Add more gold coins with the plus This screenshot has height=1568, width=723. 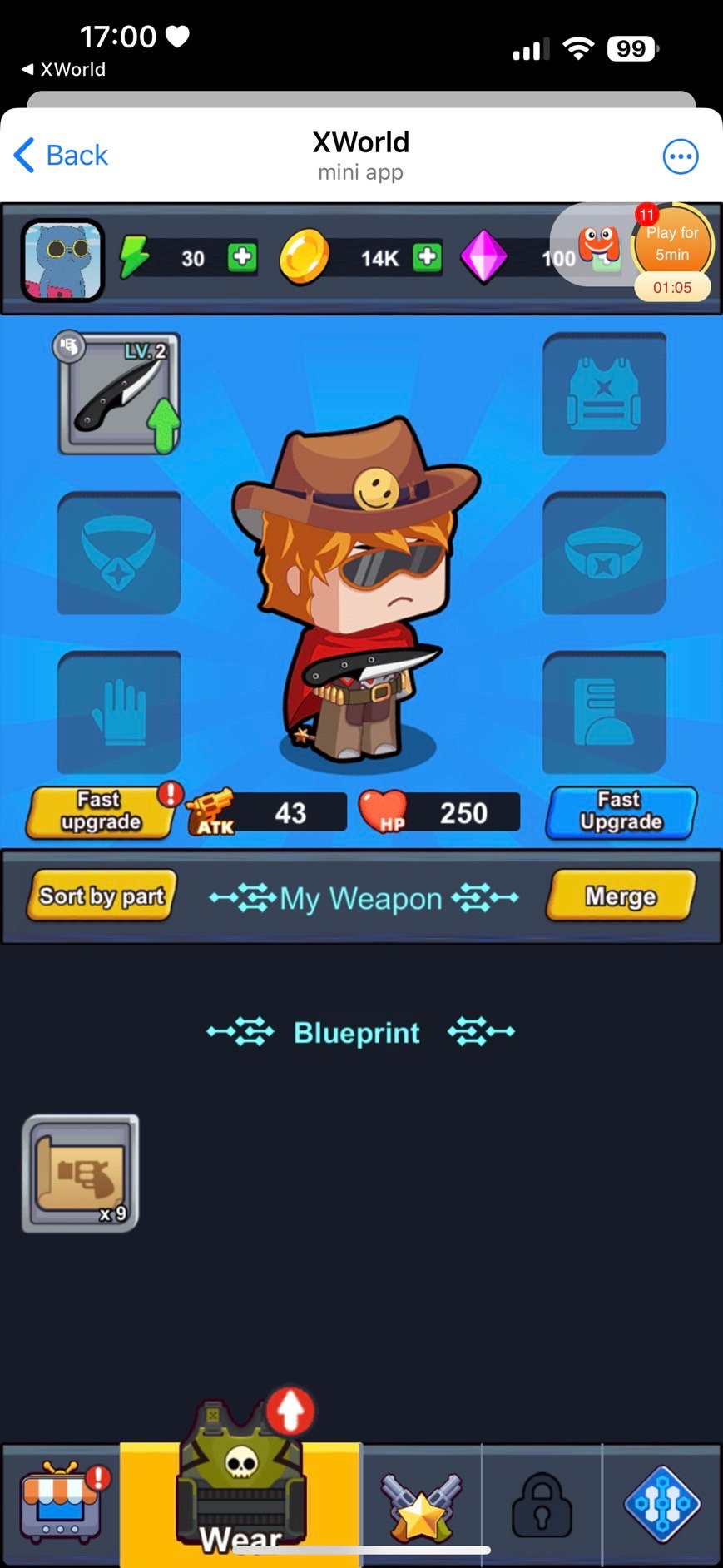pos(427,257)
